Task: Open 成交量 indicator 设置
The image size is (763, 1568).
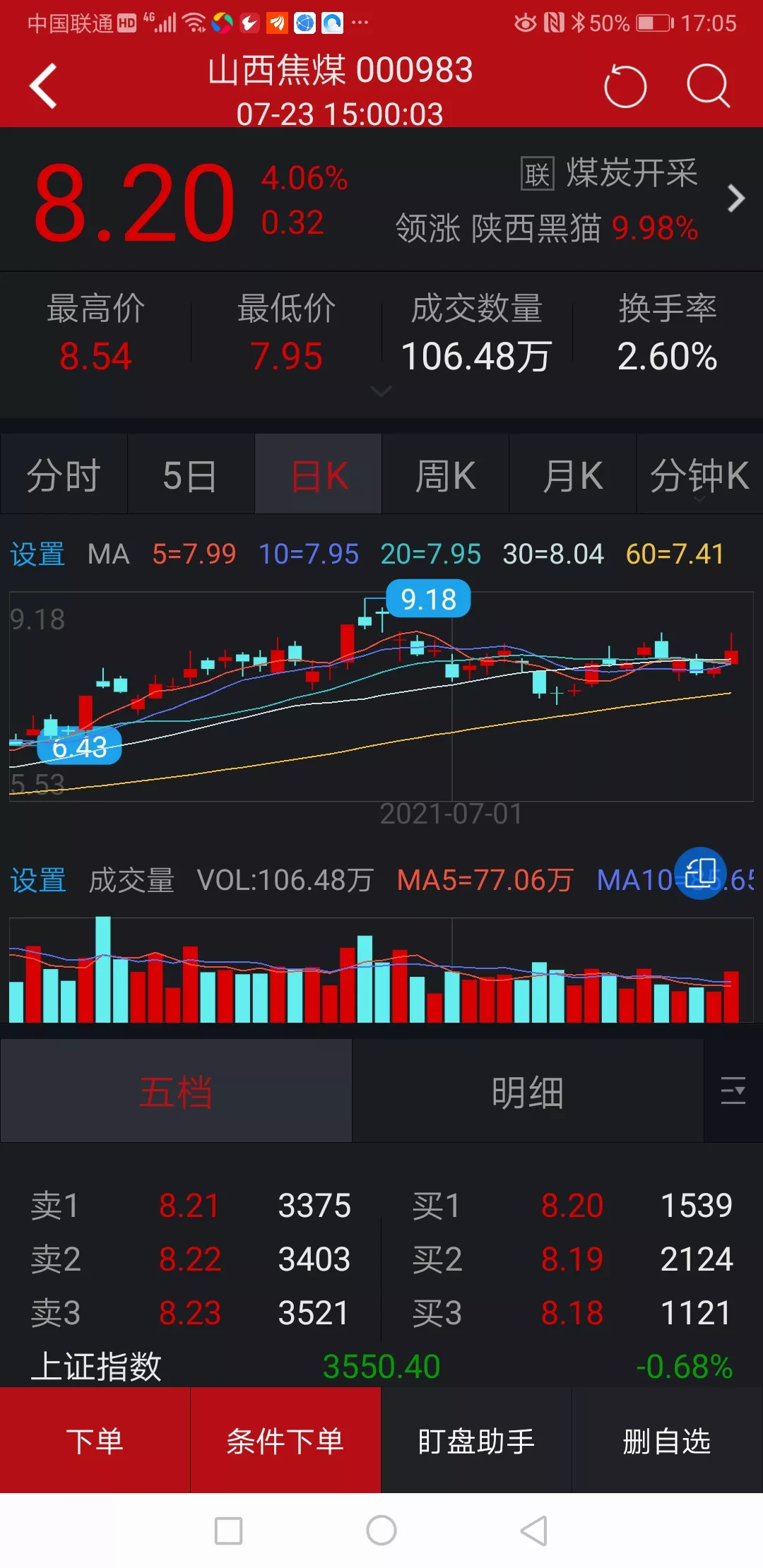Action: 37,880
